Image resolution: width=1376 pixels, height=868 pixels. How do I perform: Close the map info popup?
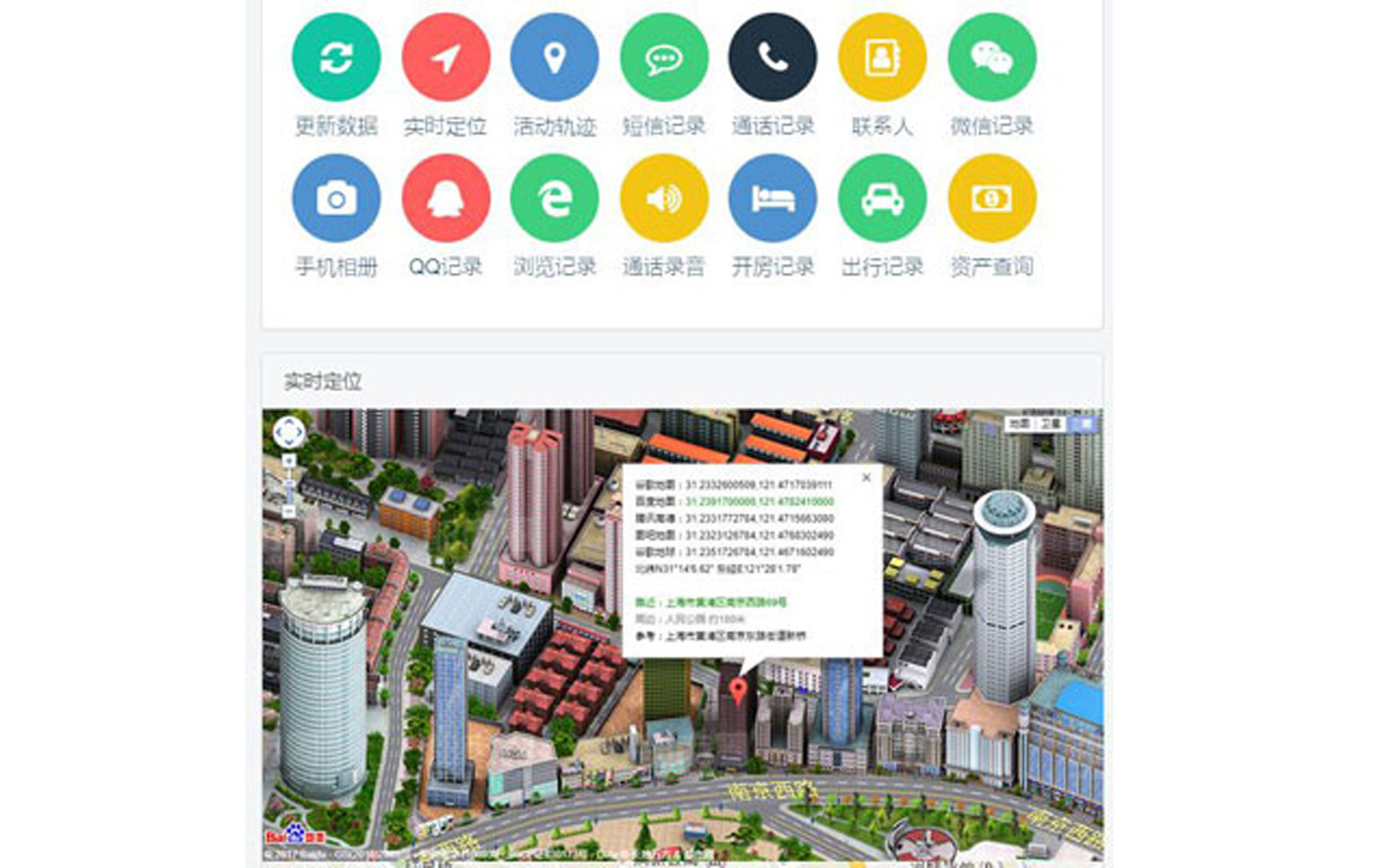coord(866,478)
